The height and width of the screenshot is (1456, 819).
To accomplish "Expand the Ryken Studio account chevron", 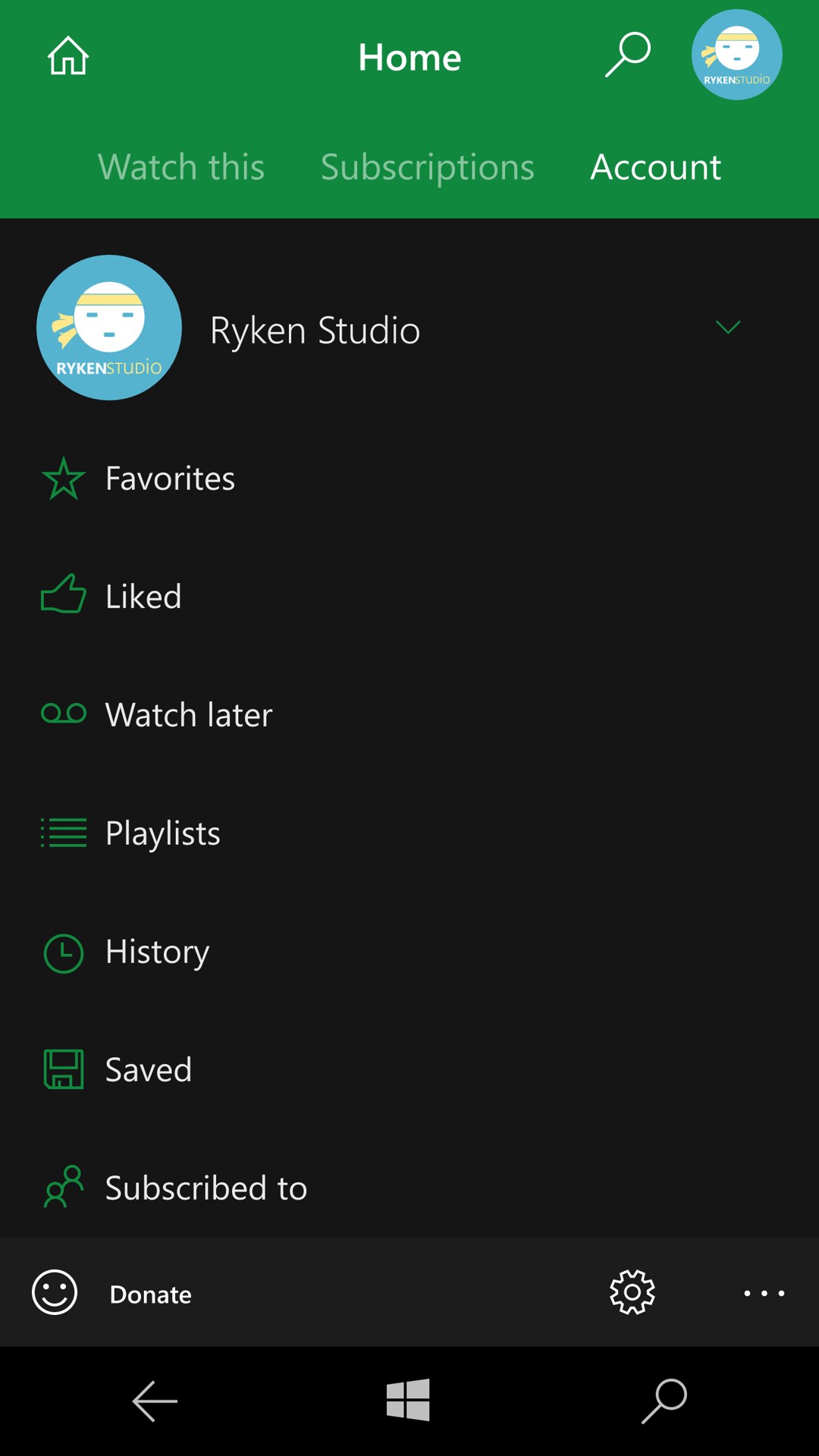I will point(727,328).
